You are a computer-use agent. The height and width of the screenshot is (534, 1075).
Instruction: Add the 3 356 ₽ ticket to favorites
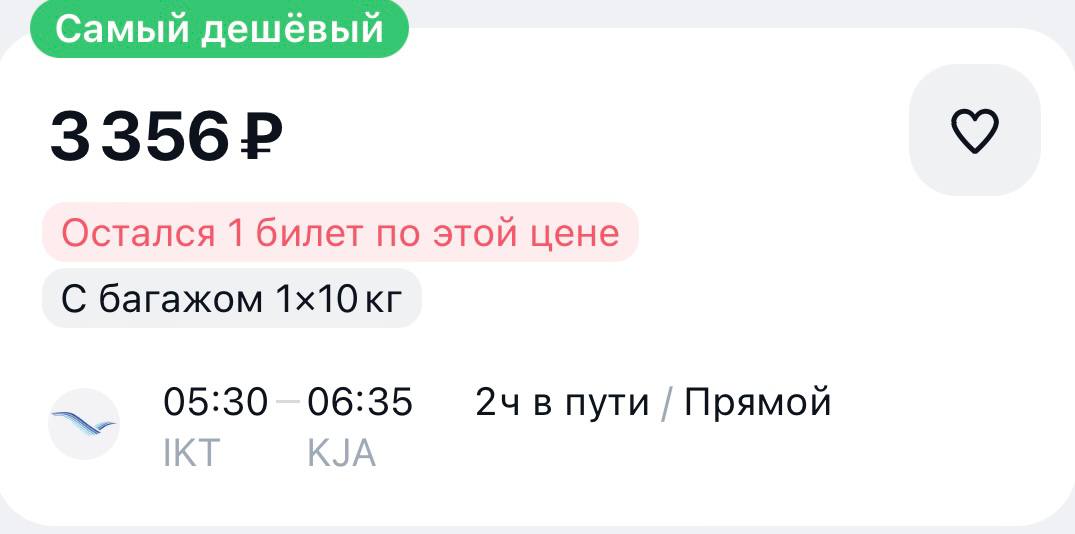tap(974, 131)
